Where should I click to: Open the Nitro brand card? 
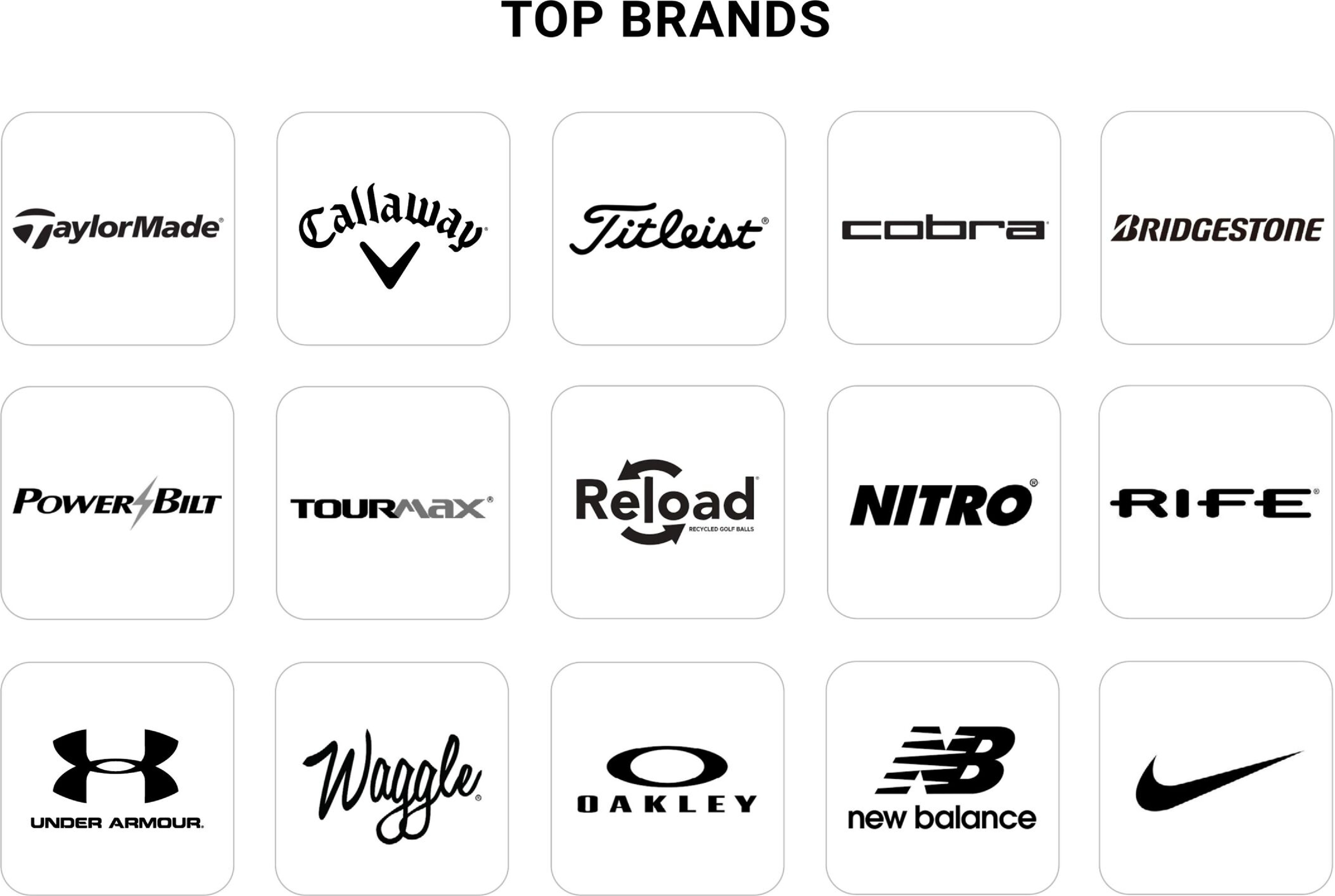pyautogui.click(x=944, y=502)
